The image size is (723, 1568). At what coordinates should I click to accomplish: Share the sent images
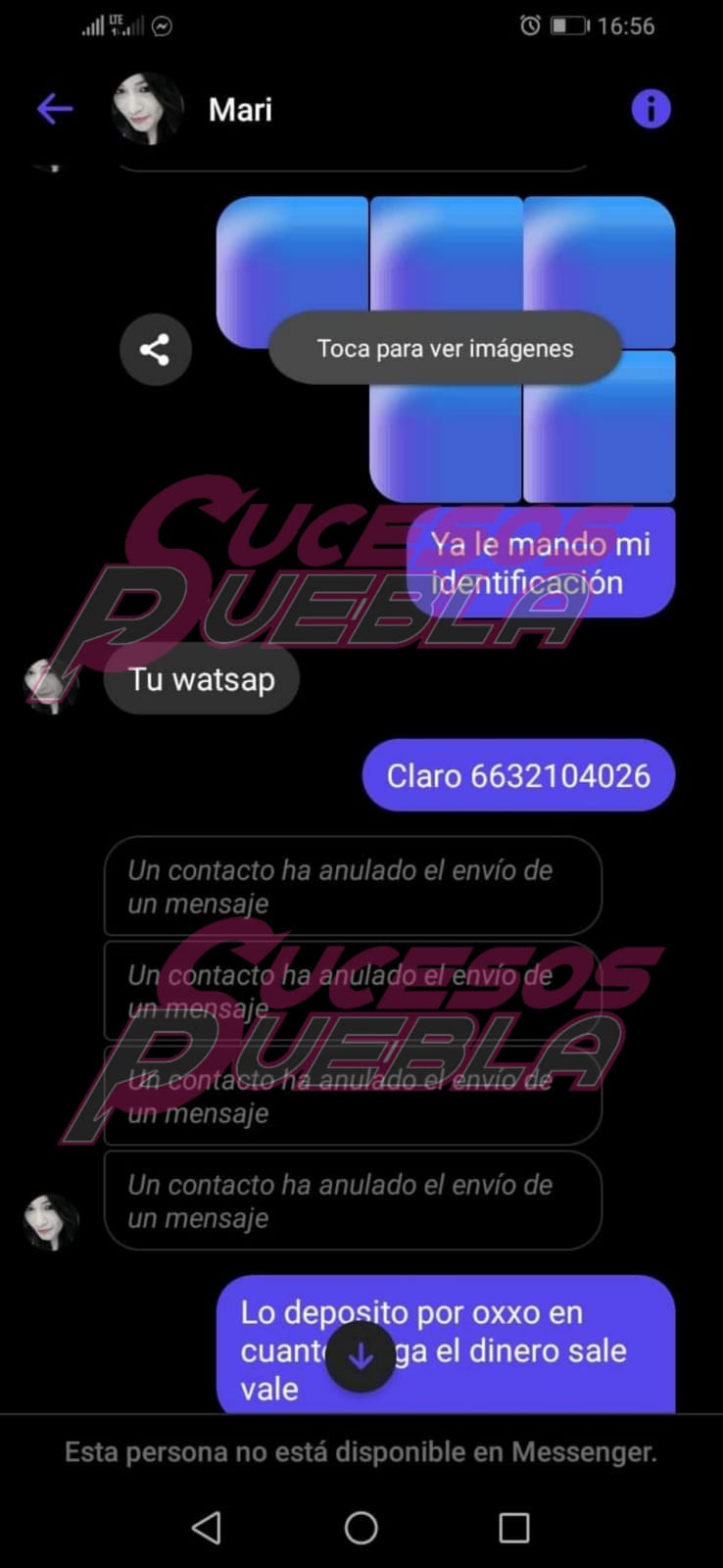pos(155,350)
